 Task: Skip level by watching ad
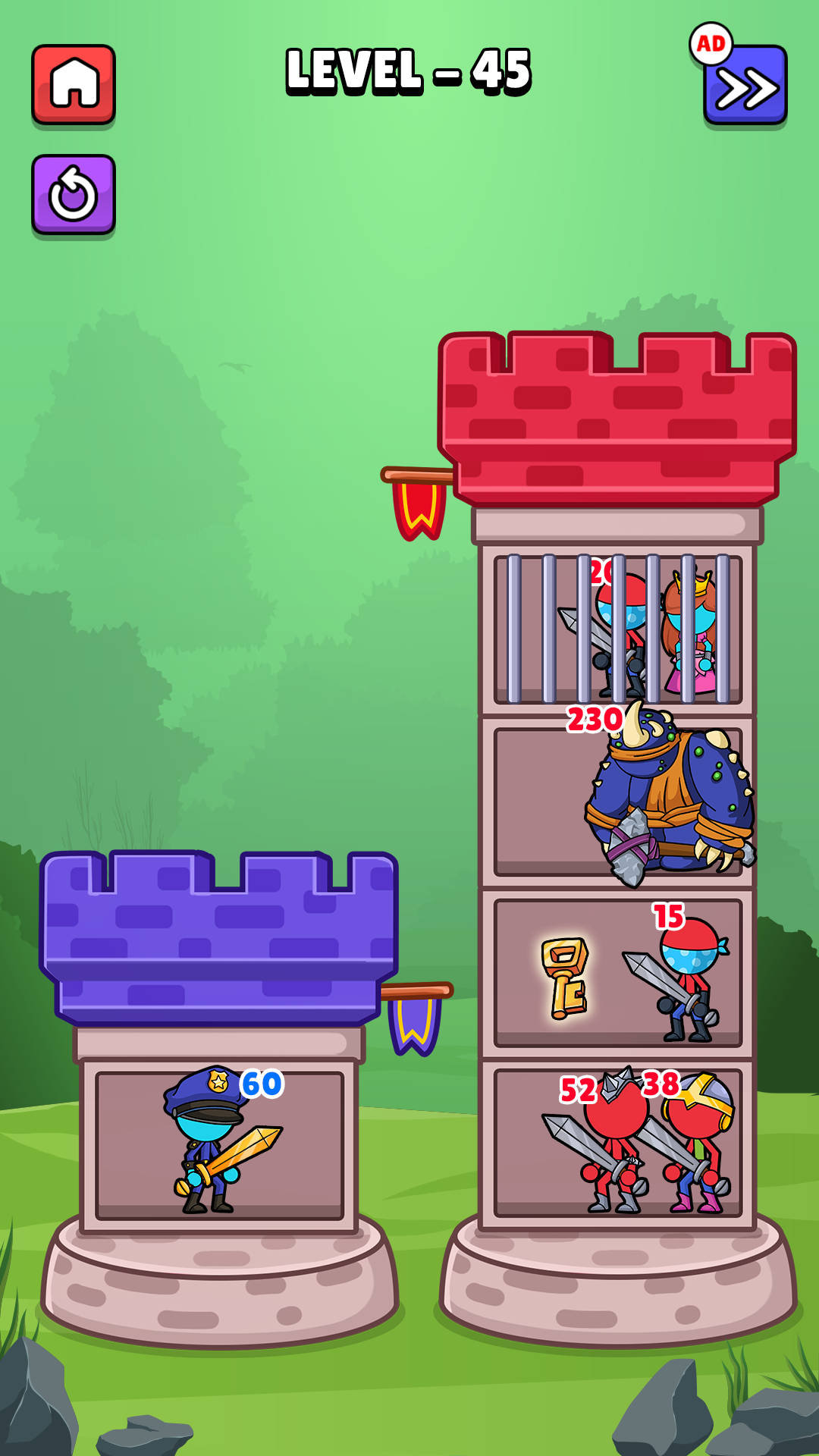(x=745, y=85)
